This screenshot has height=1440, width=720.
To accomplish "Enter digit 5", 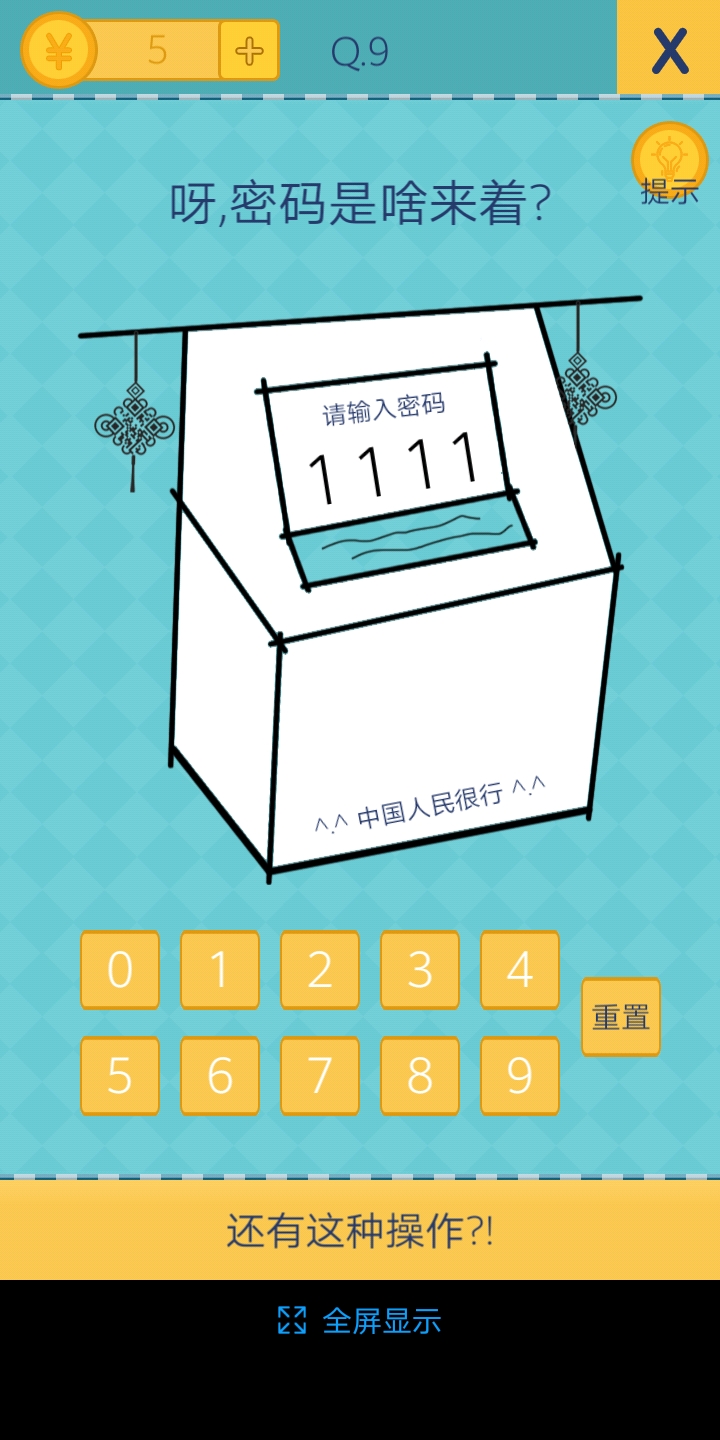I will click(x=120, y=1075).
